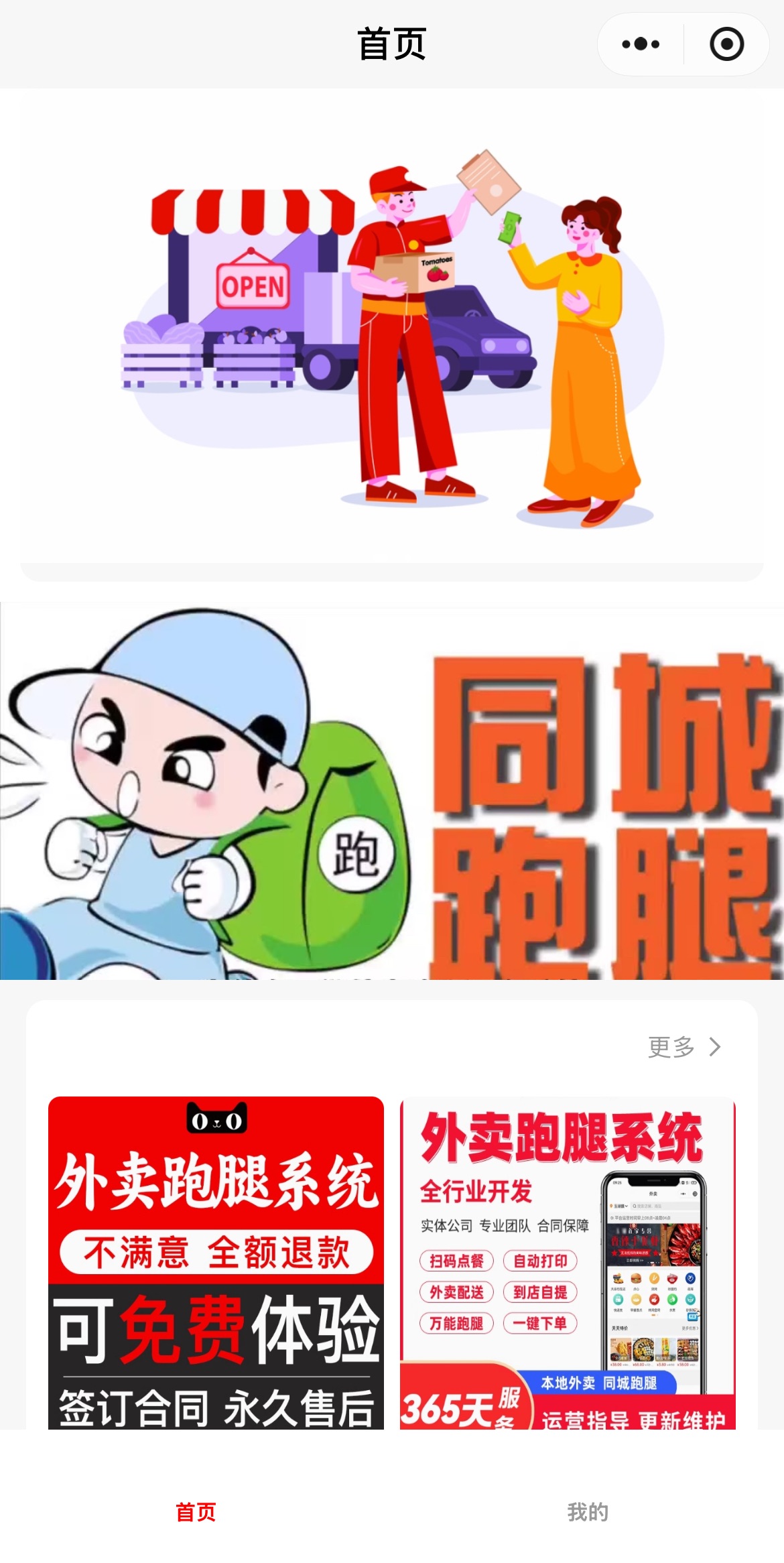
Task: Tap 更多 to view more items
Action: pos(683,1047)
